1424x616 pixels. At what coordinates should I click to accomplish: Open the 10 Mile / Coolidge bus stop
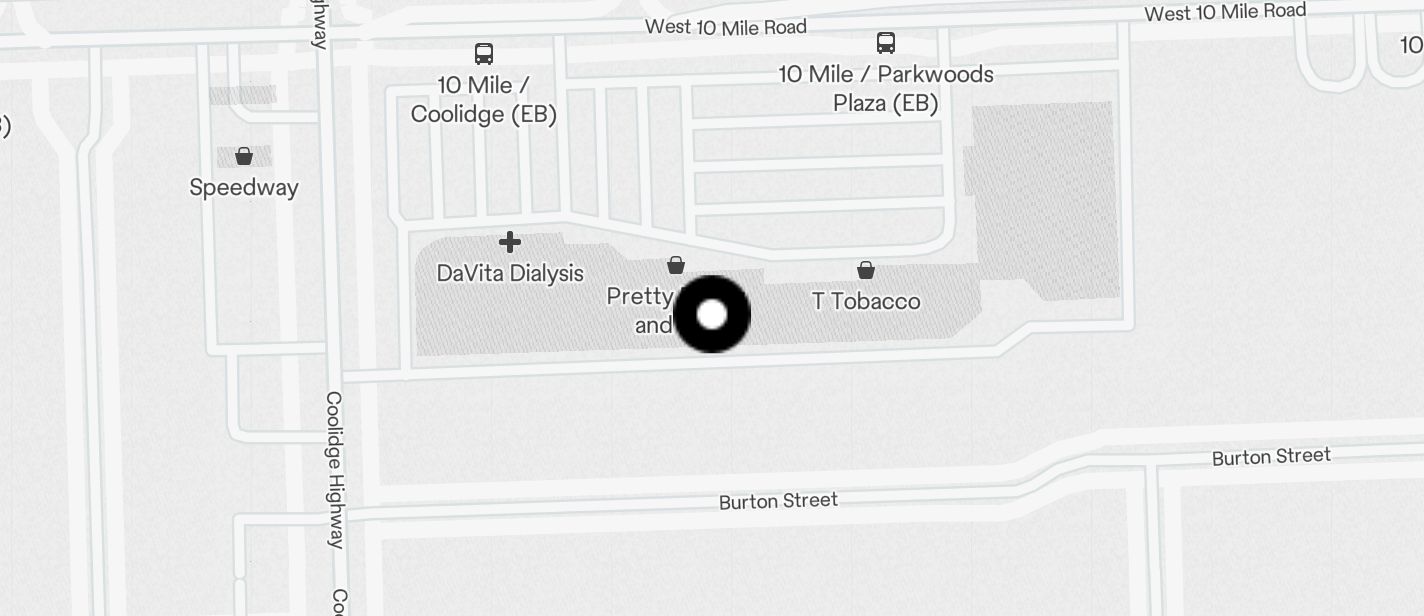[x=484, y=54]
